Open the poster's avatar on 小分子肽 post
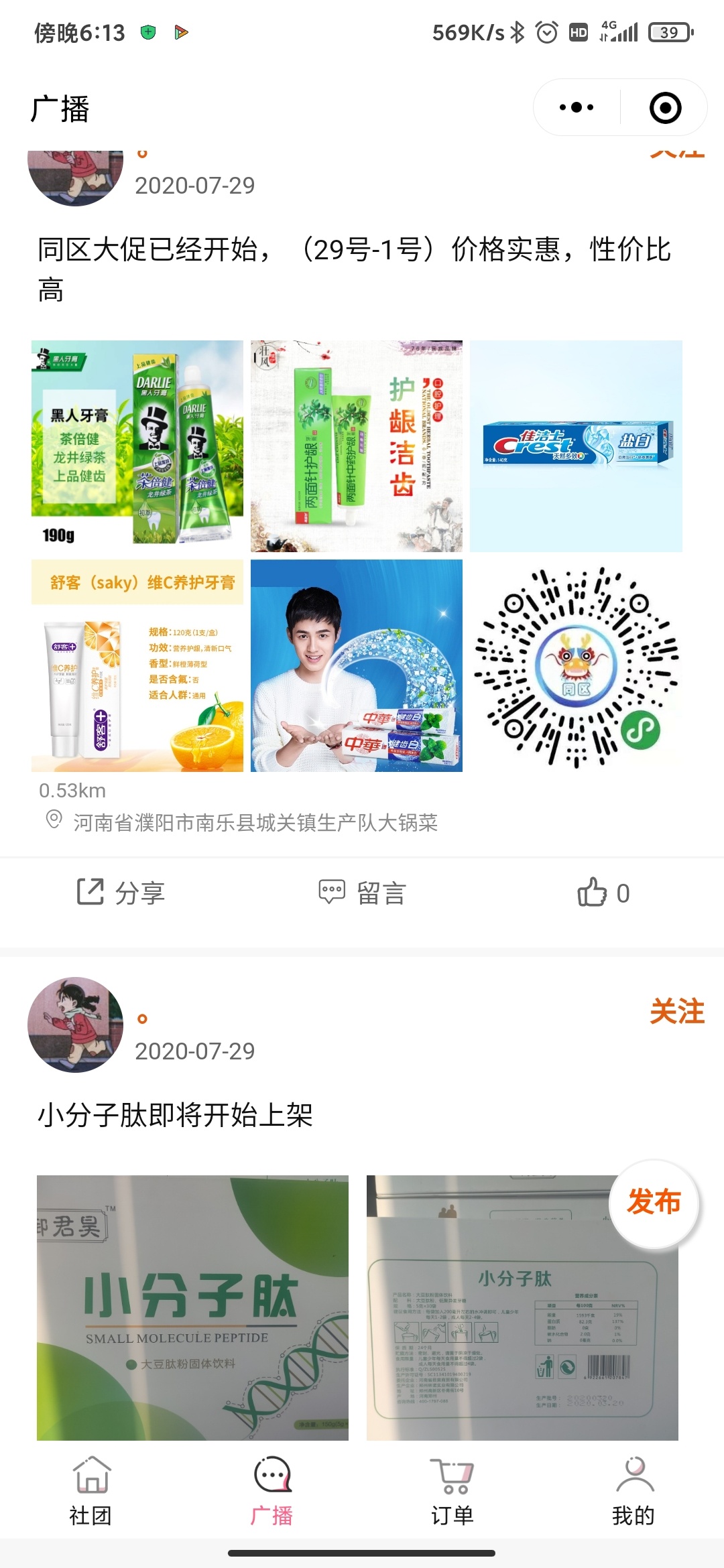The image size is (724, 1568). click(75, 1025)
